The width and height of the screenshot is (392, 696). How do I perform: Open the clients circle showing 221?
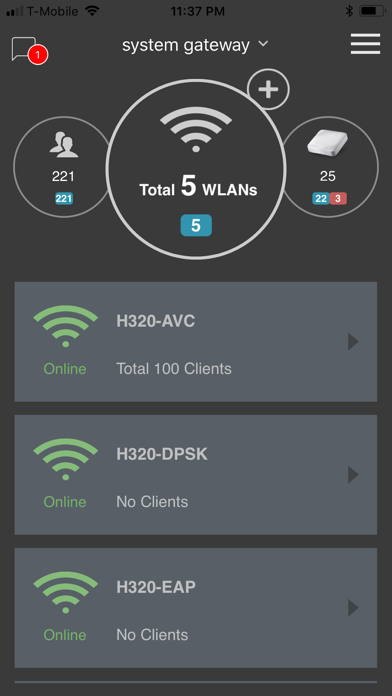[x=63, y=167]
